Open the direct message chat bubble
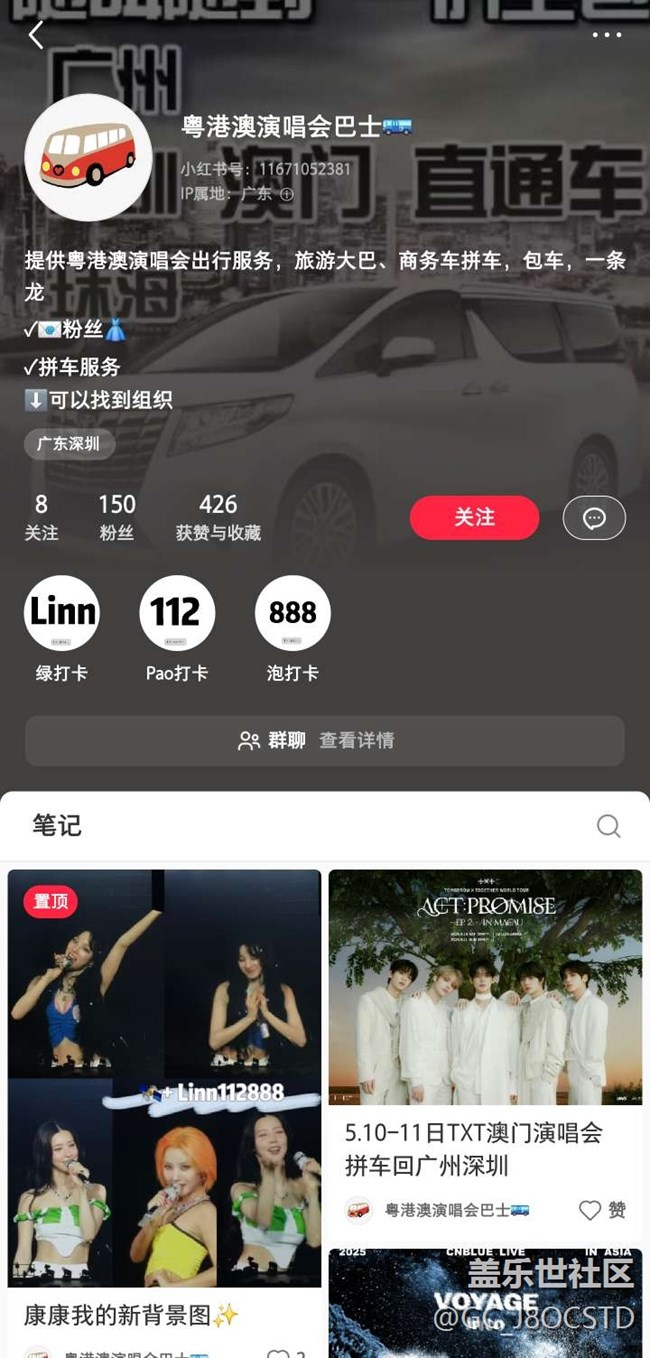This screenshot has width=650, height=1358. tap(594, 518)
